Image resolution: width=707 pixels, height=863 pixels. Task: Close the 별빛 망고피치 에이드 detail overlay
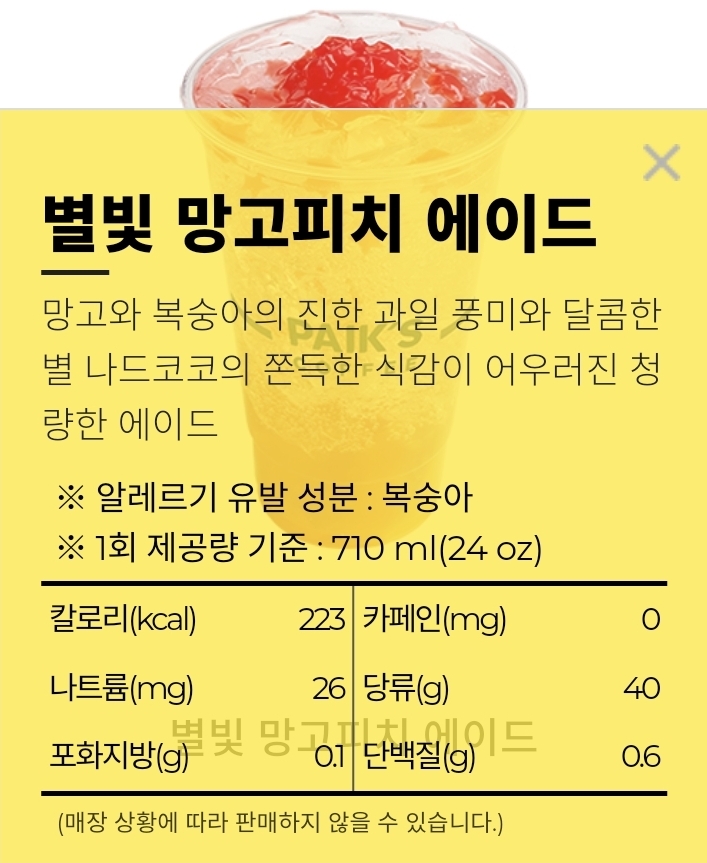pos(661,162)
